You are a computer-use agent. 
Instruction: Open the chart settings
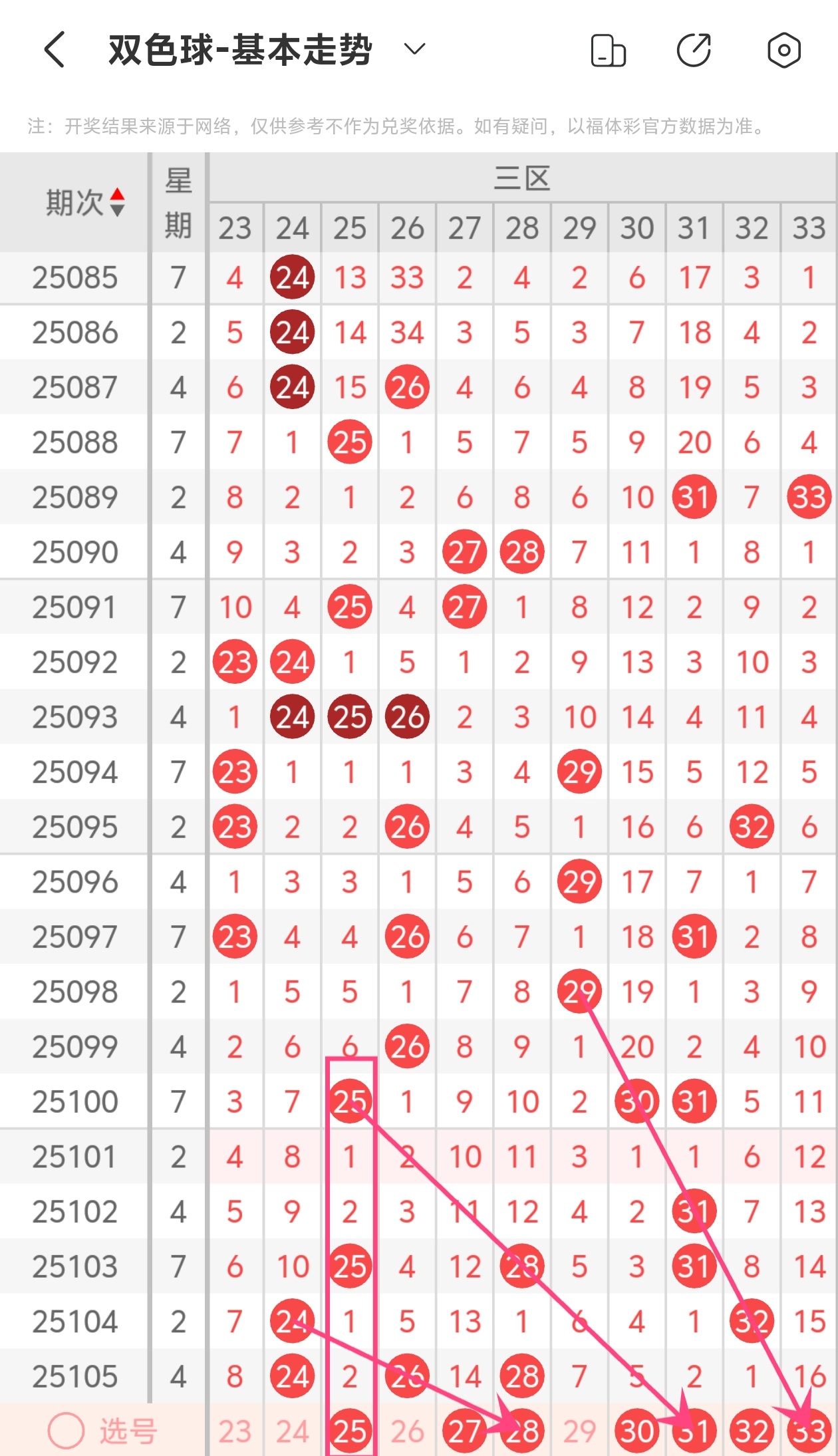pyautogui.click(x=783, y=51)
